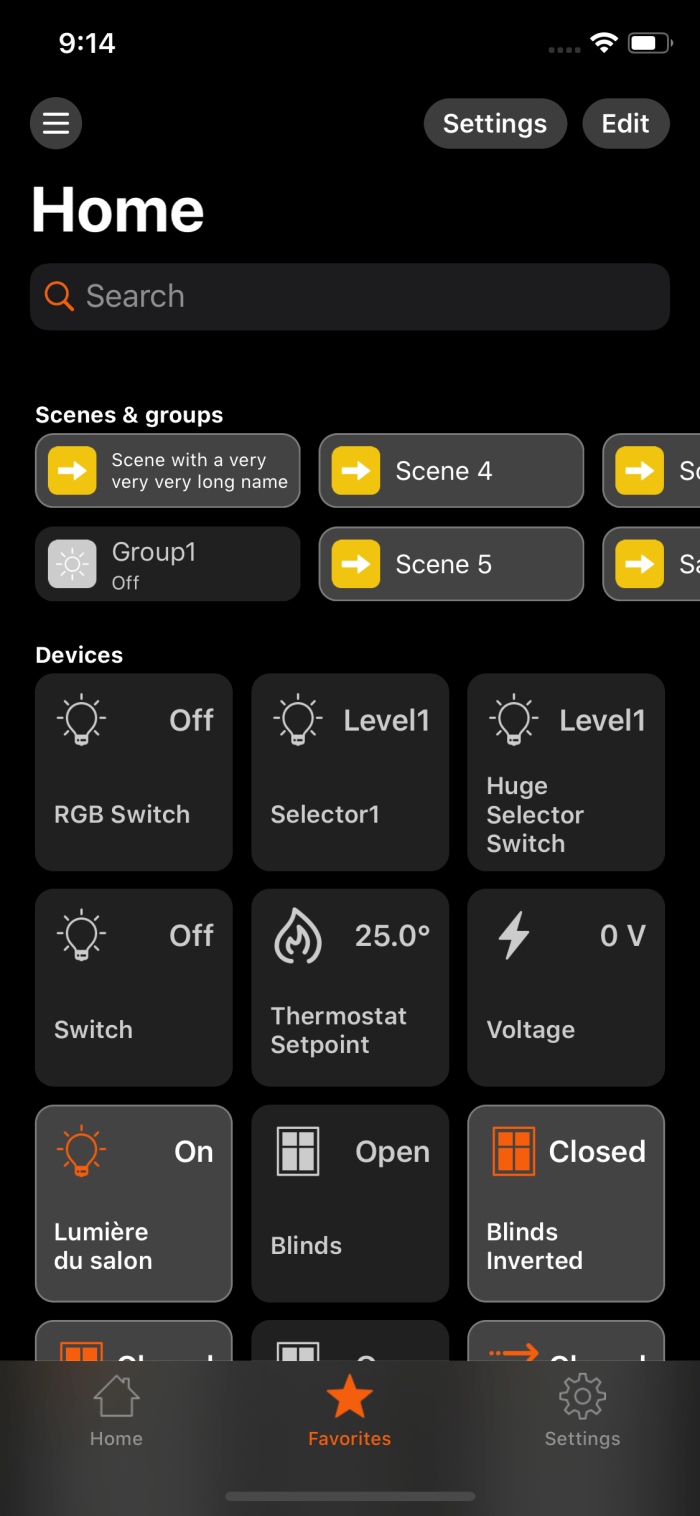The image size is (700, 1516).
Task: Open the Thermostat Setpoint tile
Action: pos(350,987)
